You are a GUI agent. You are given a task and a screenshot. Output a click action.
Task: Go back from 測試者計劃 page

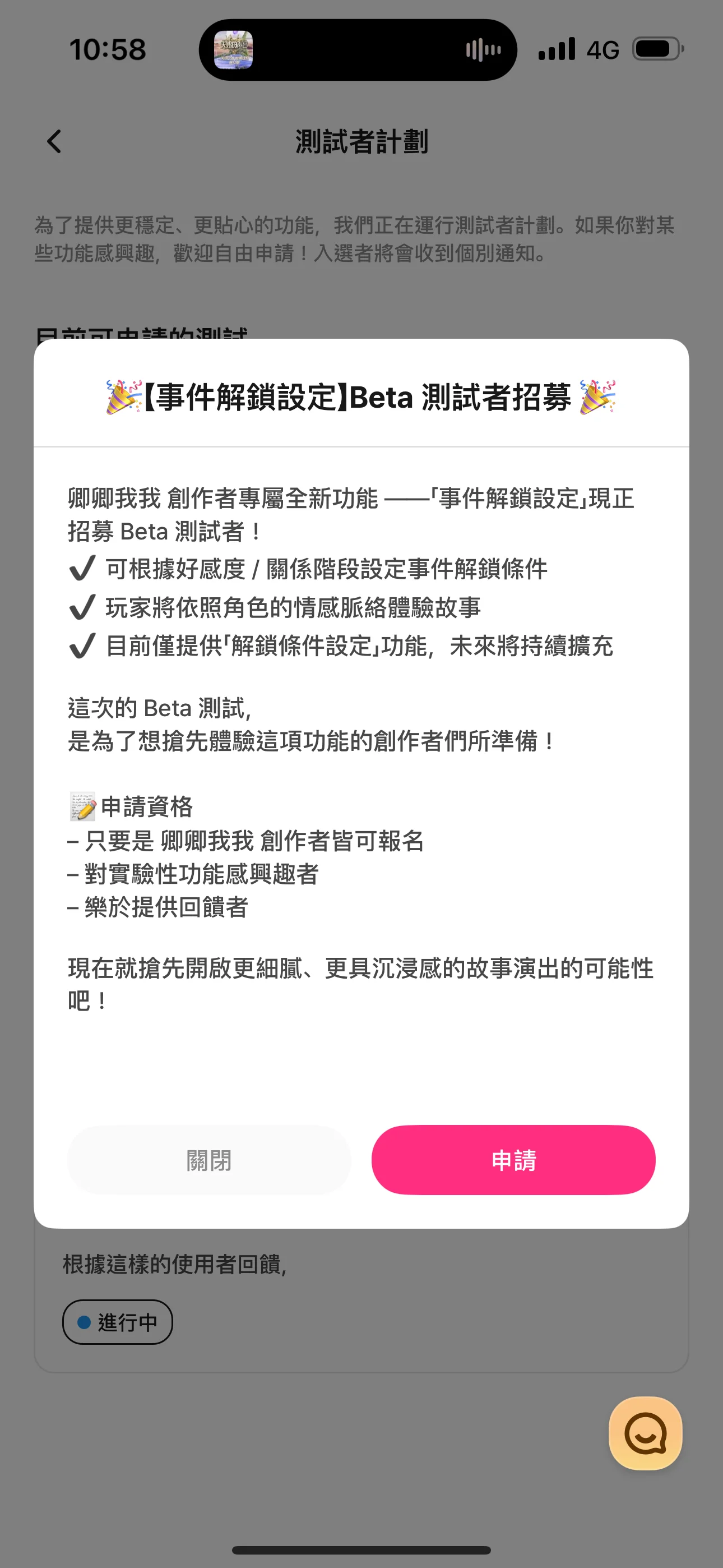54,141
